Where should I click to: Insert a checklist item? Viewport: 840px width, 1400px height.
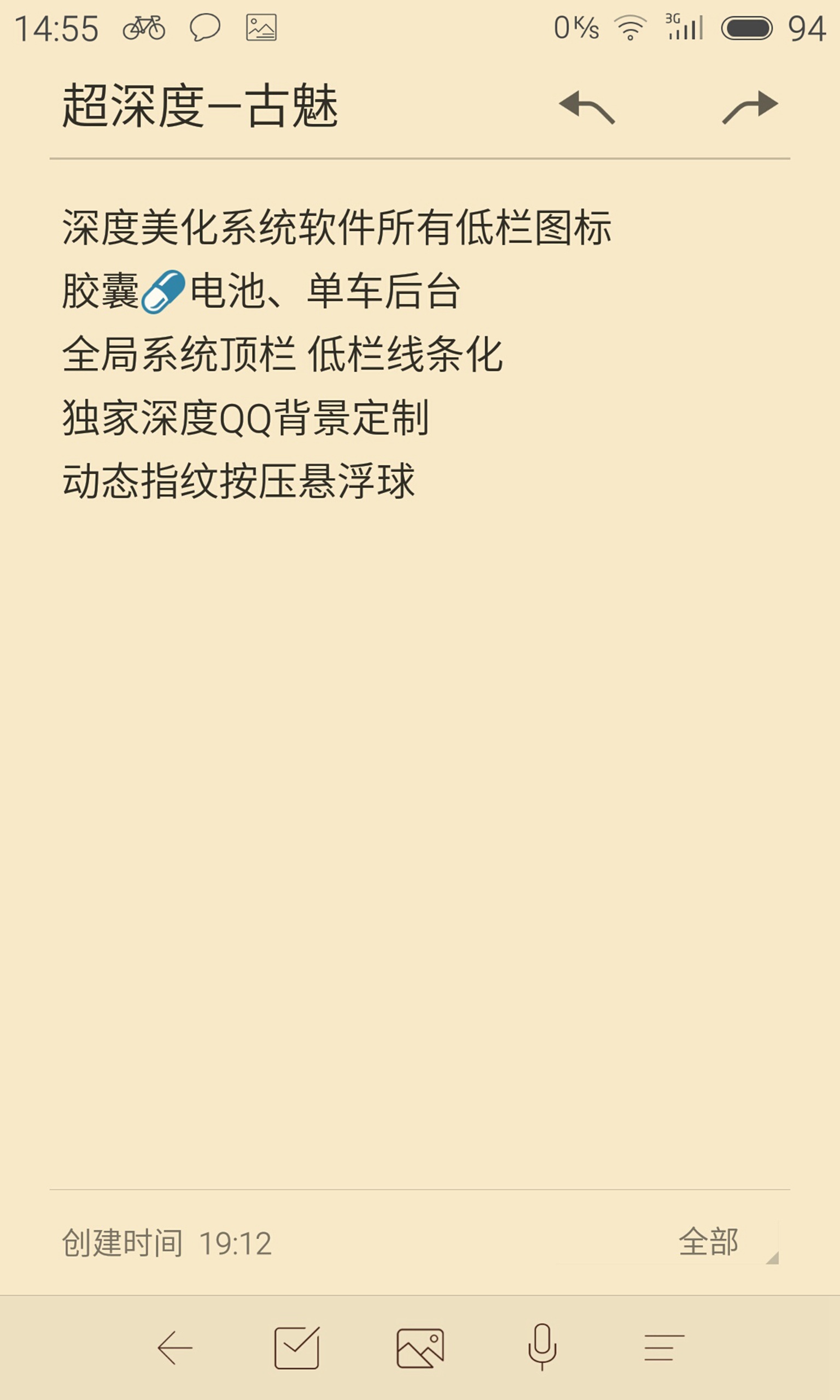(x=297, y=1347)
